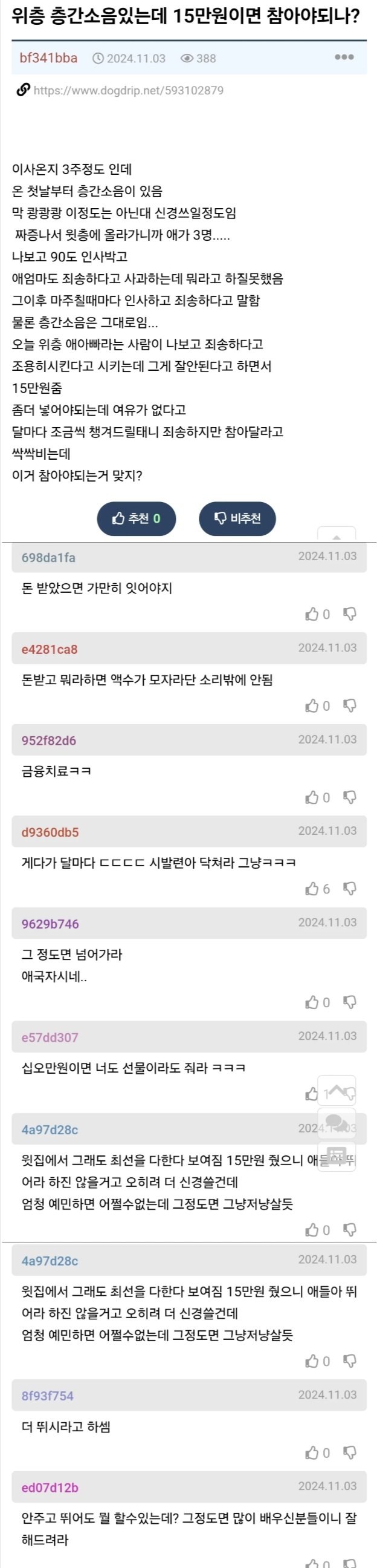Open commenter ed07d12b's user menu
Screen dimensions: 377x1568
click(50, 1488)
